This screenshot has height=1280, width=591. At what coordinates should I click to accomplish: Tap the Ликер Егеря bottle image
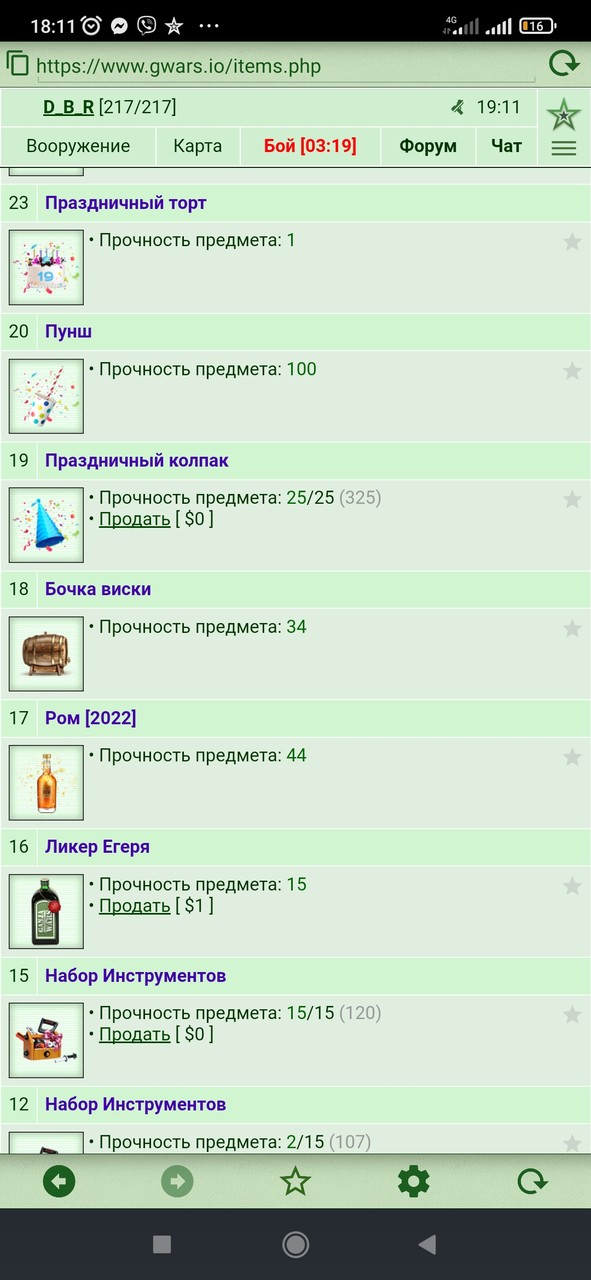[46, 911]
